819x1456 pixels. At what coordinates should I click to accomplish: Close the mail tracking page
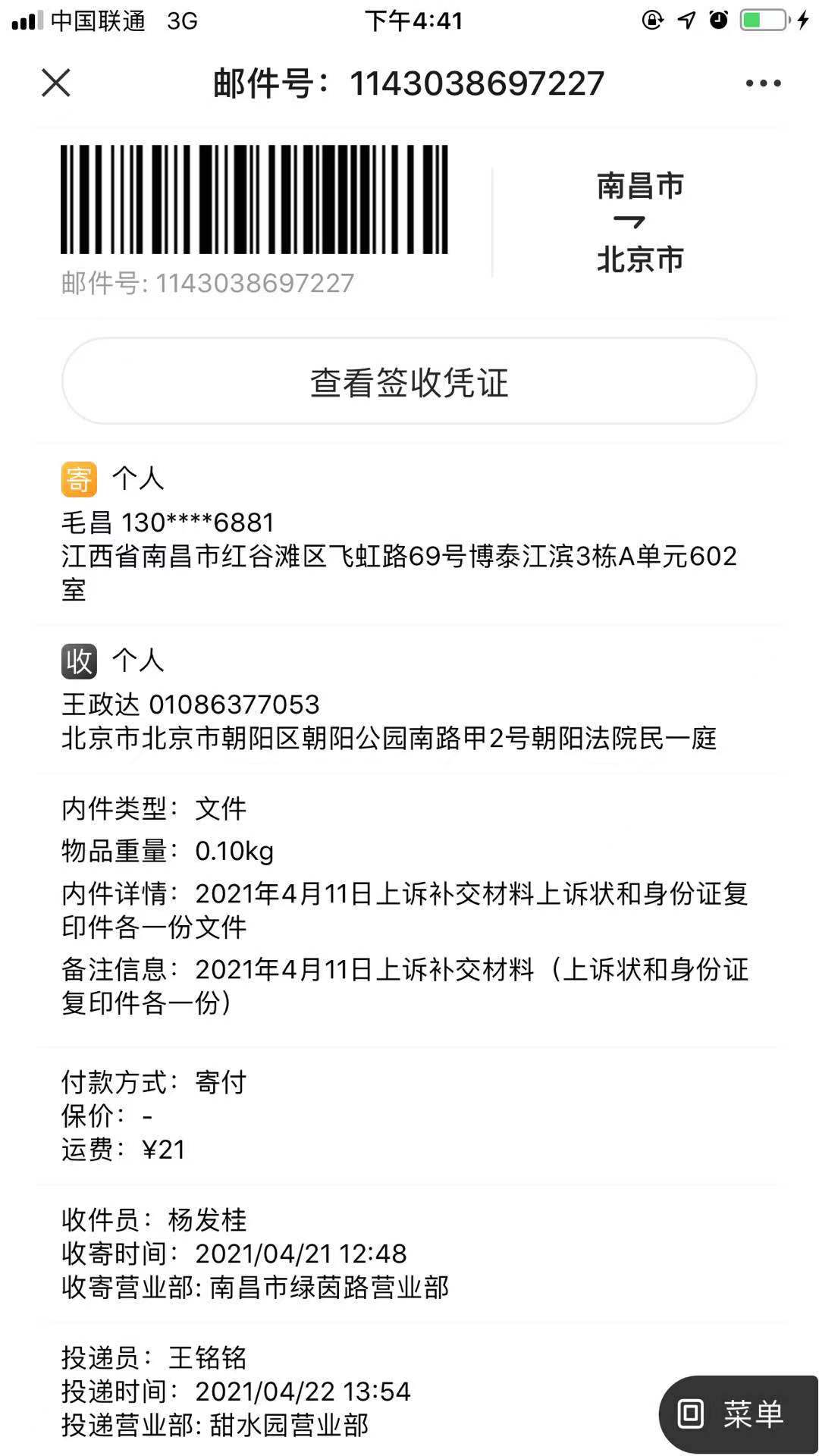pos(56,83)
